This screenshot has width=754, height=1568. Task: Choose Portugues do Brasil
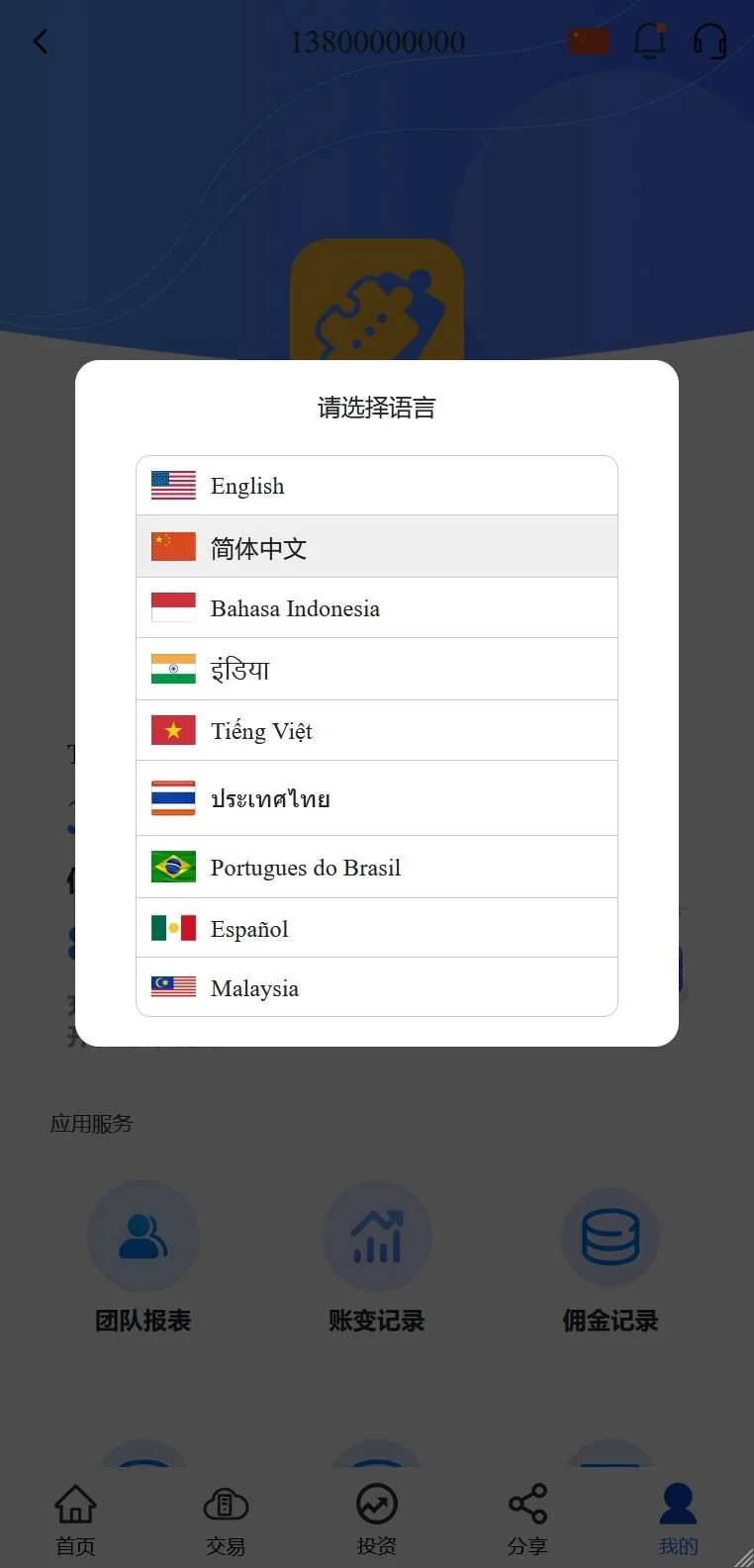tap(376, 868)
